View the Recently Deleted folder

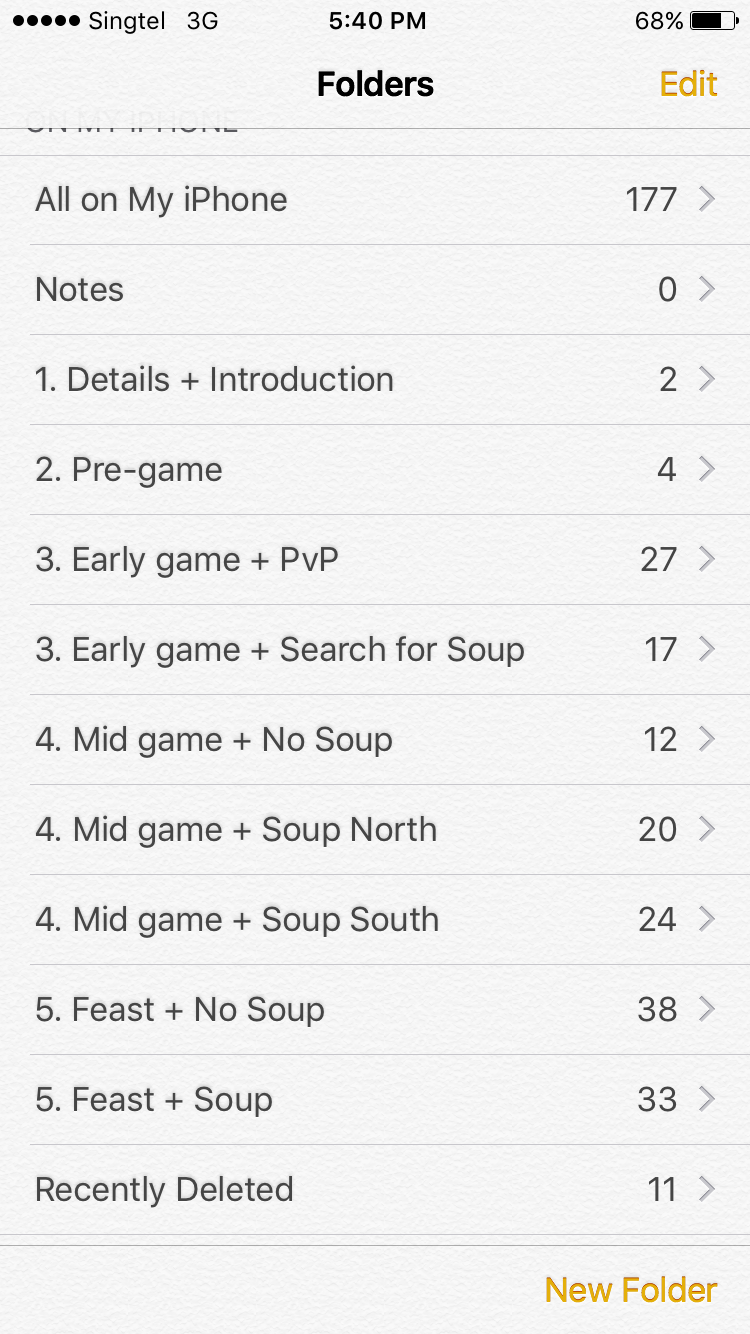[375, 1190]
